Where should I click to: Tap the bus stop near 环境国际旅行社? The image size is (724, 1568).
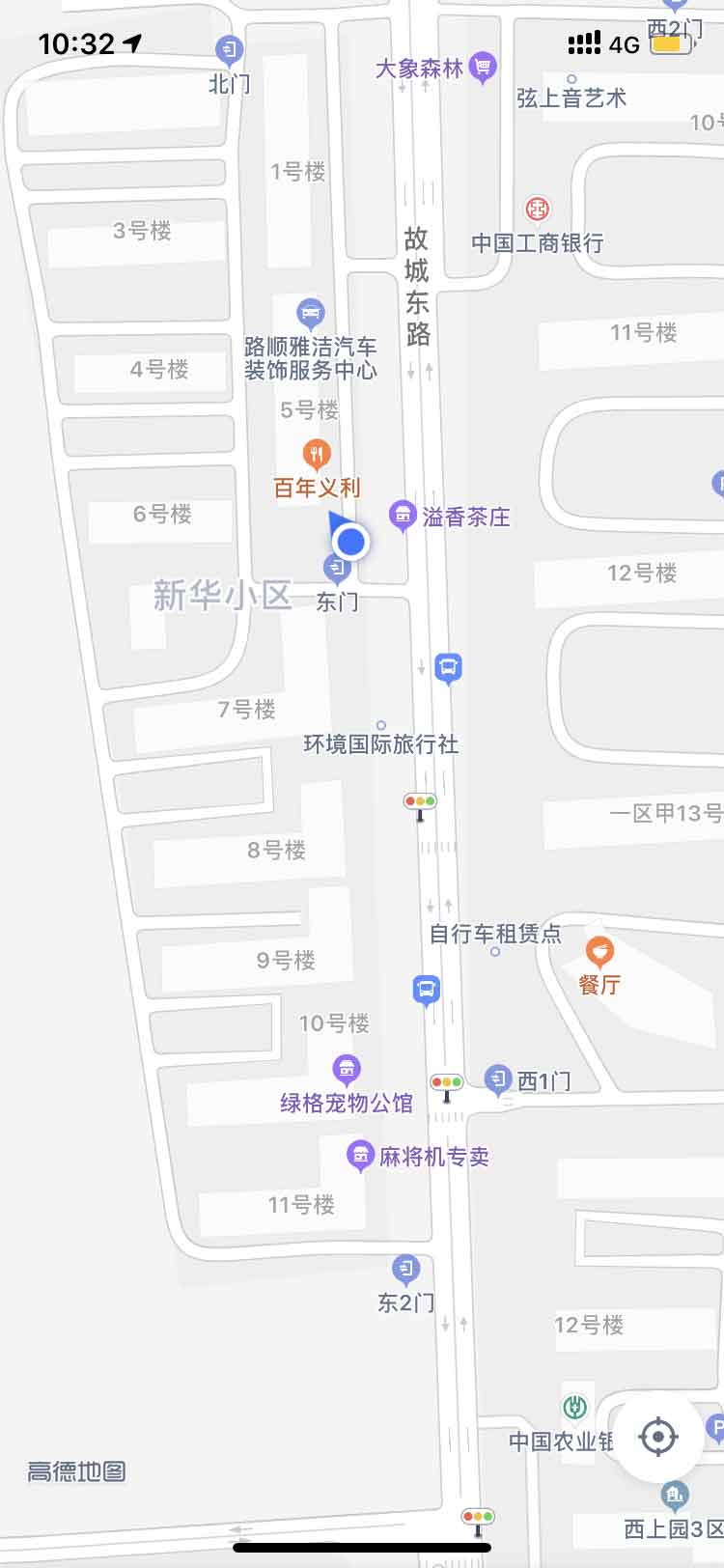447,668
